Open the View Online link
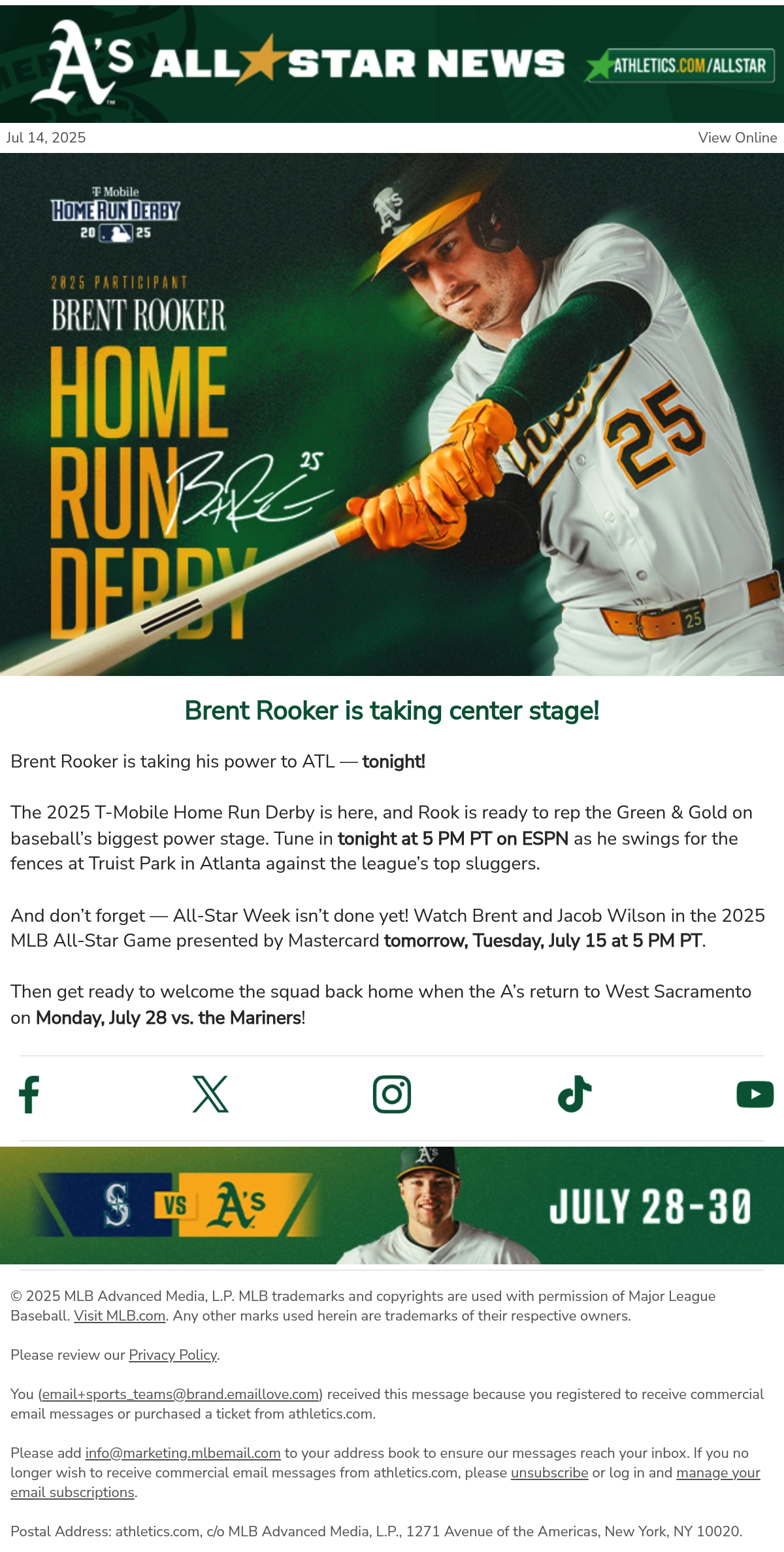The width and height of the screenshot is (784, 1552). tap(737, 137)
